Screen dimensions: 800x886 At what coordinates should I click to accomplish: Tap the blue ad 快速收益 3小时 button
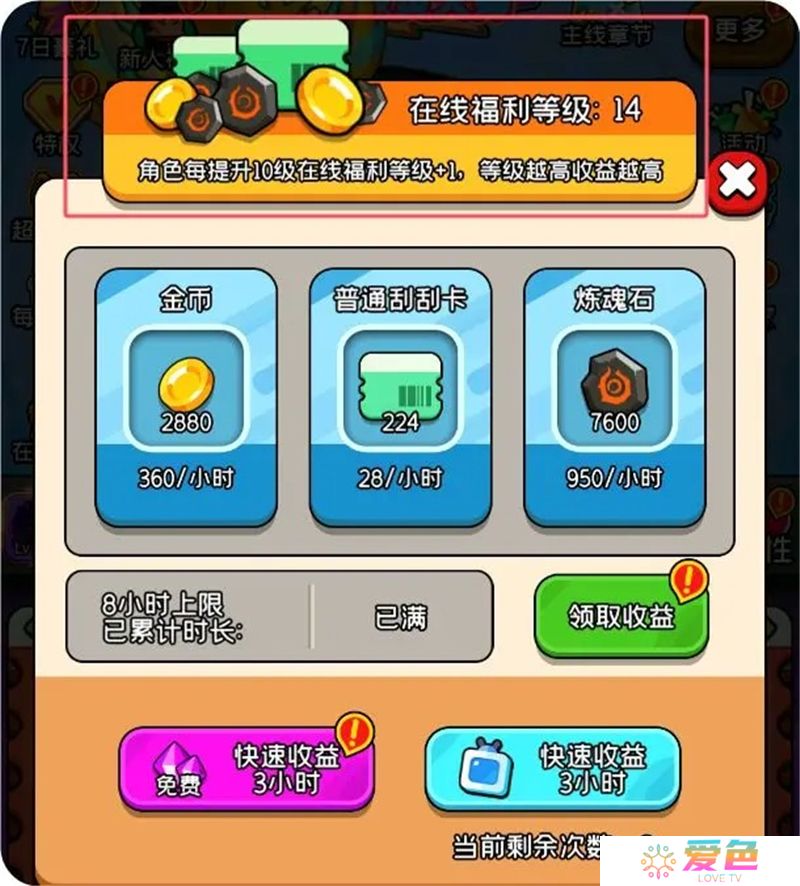553,770
